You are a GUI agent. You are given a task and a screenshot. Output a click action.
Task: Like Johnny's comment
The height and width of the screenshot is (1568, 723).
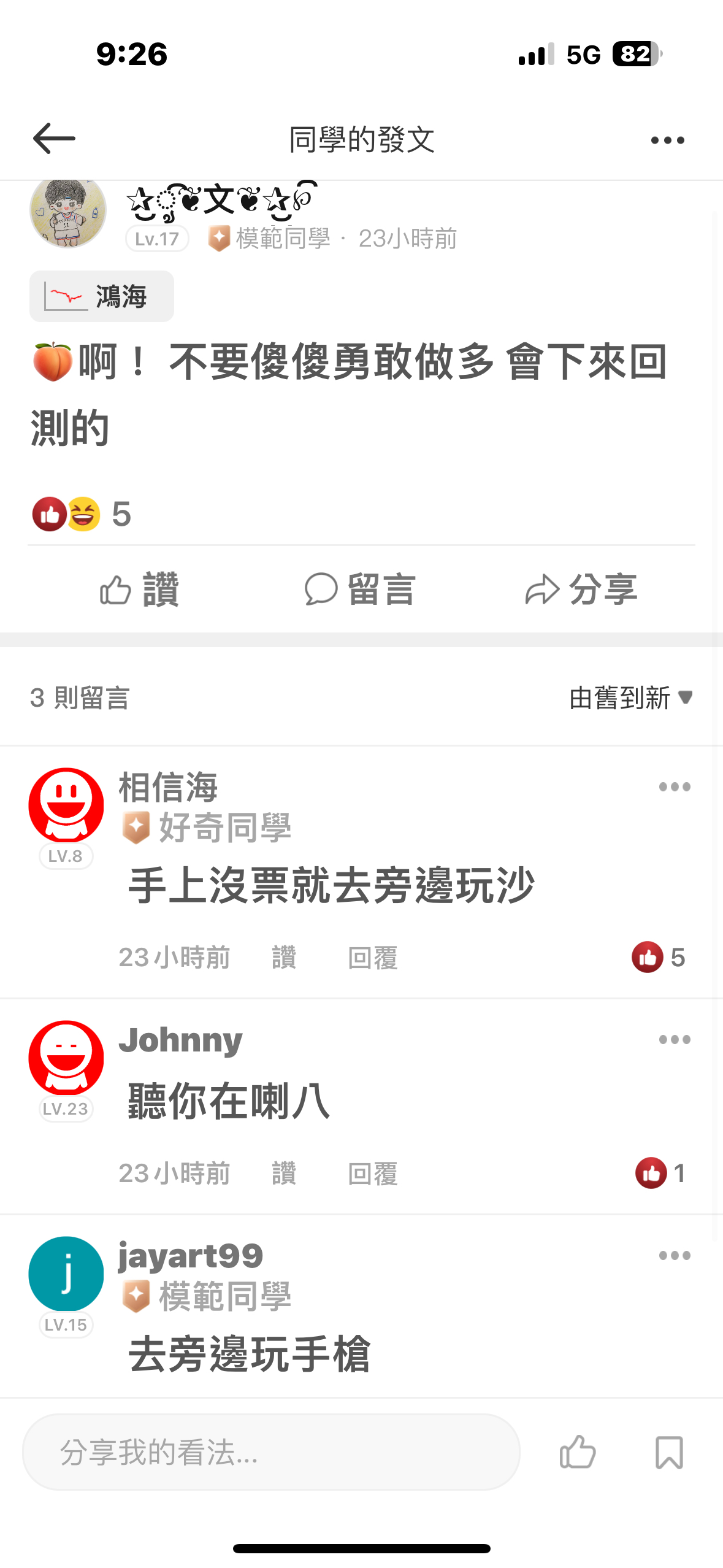point(284,1174)
